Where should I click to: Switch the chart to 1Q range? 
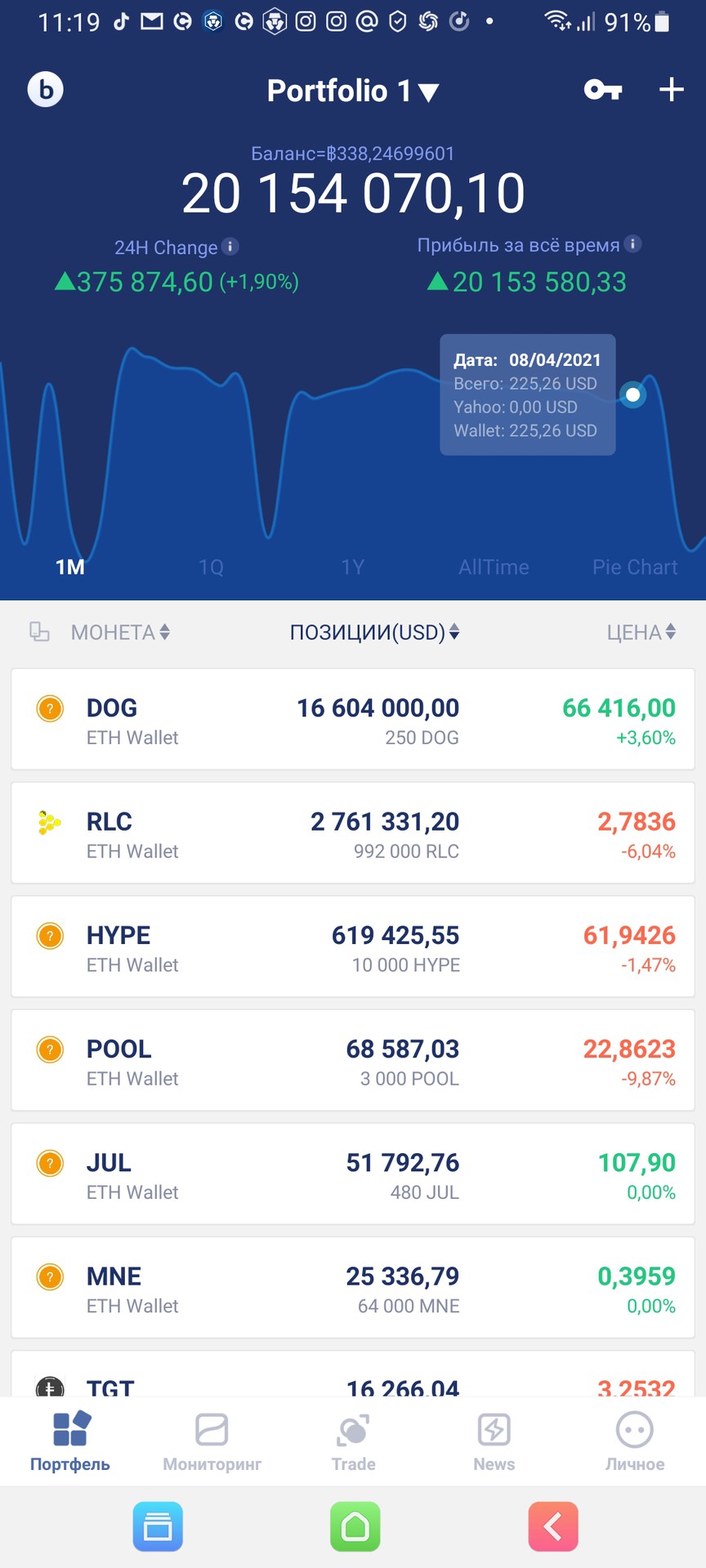211,567
